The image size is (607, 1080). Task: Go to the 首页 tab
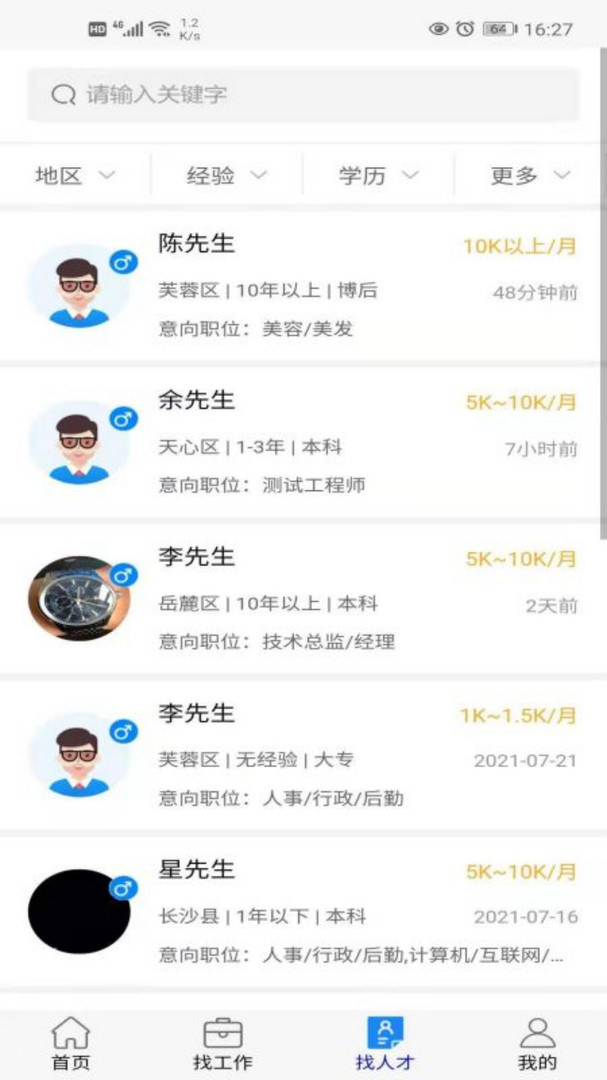point(70,1043)
